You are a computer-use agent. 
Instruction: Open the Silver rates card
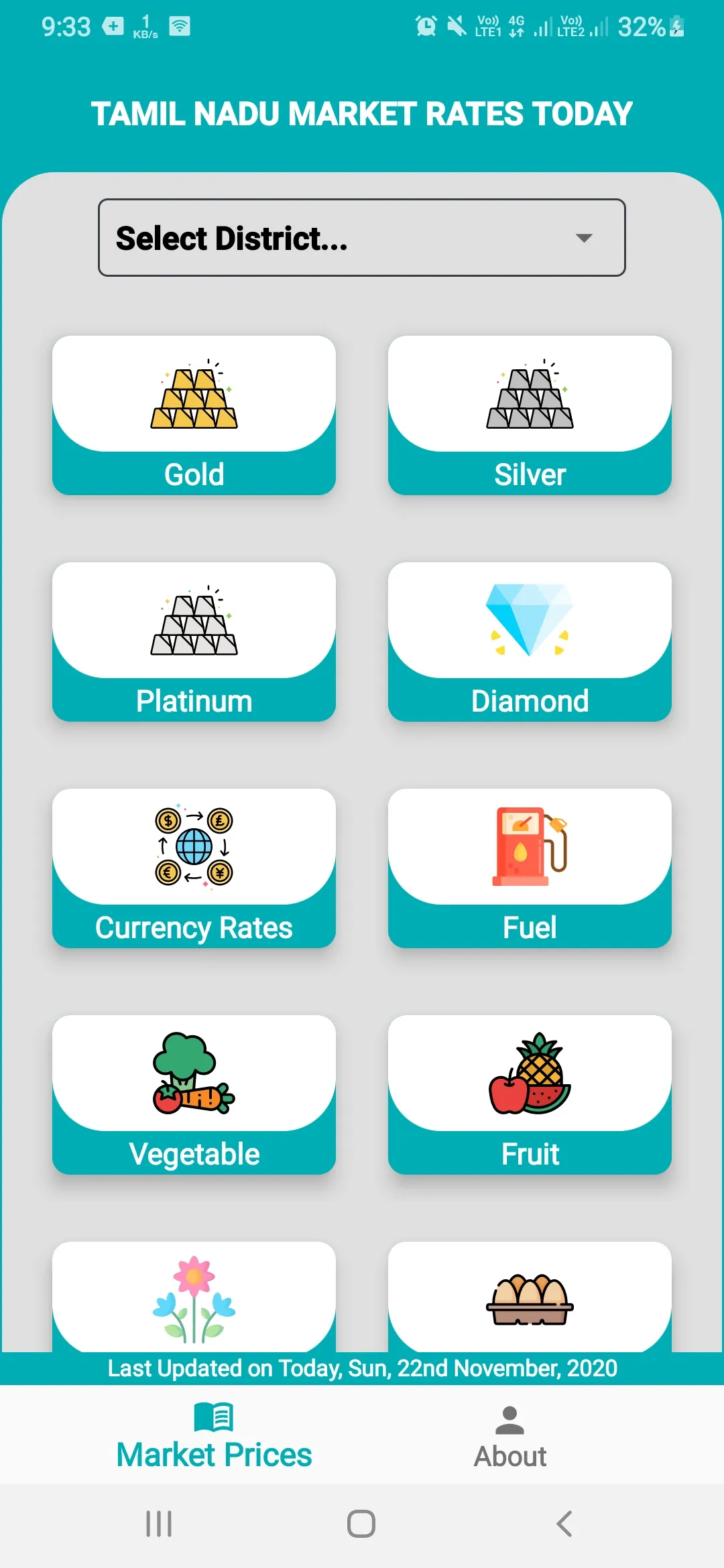530,415
